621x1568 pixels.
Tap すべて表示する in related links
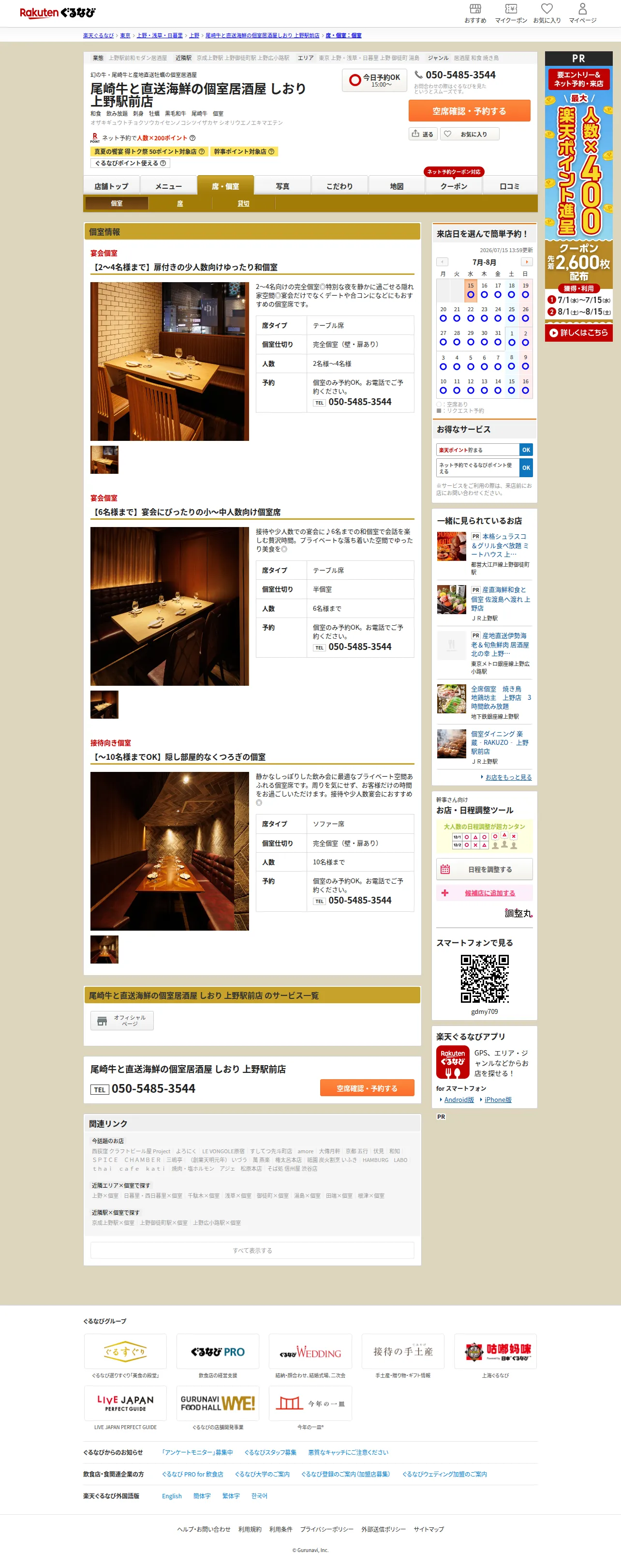pyautogui.click(x=252, y=1250)
